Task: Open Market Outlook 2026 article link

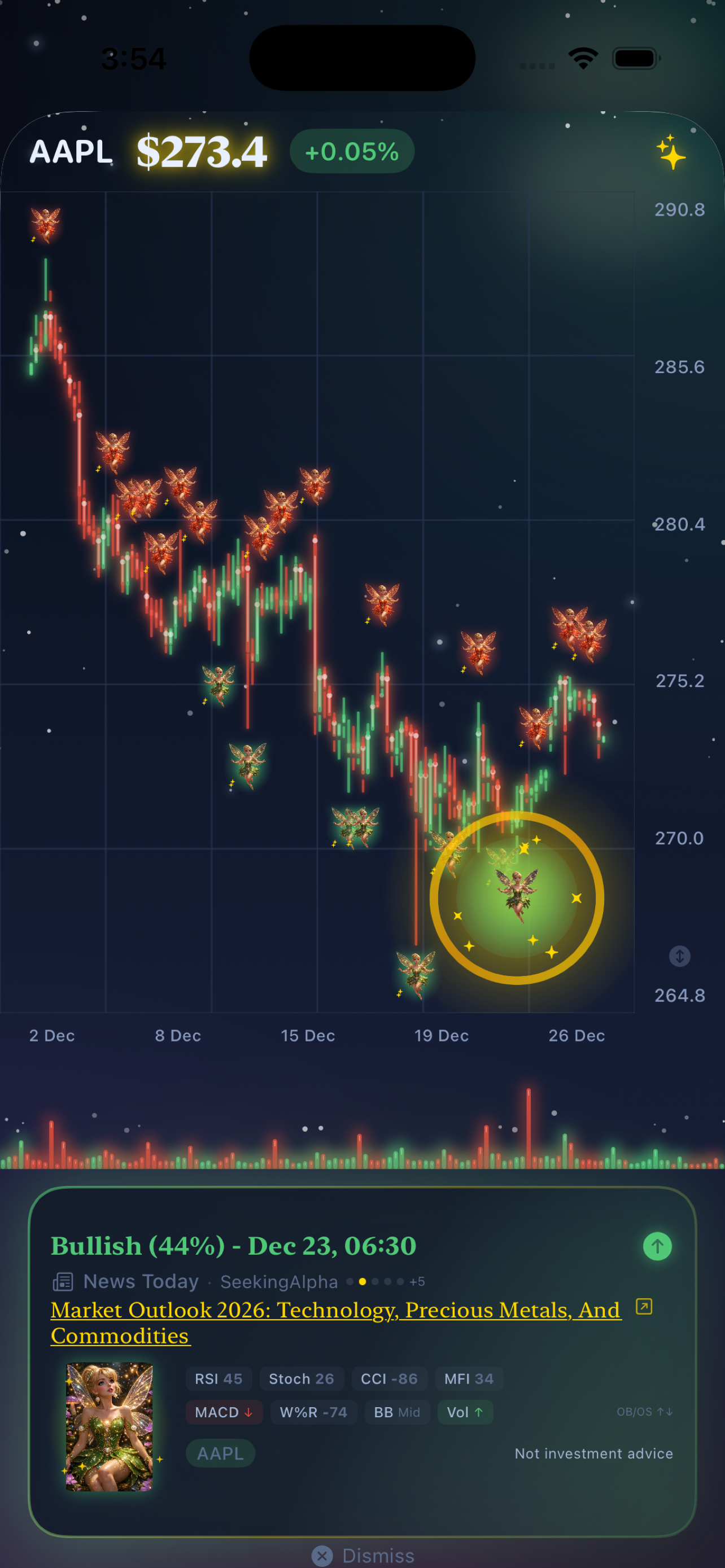Action: (335, 1311)
